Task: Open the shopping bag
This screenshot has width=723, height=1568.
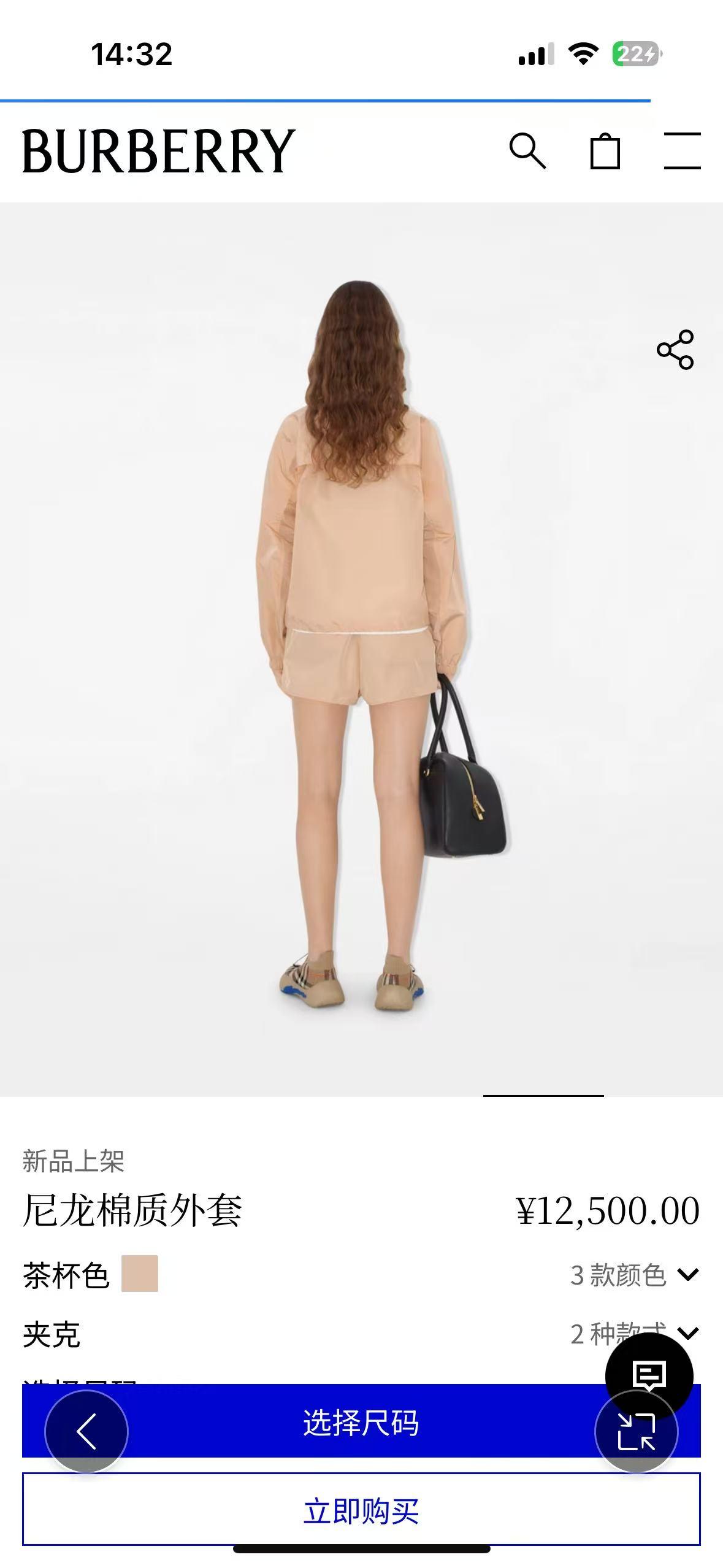Action: [x=605, y=150]
